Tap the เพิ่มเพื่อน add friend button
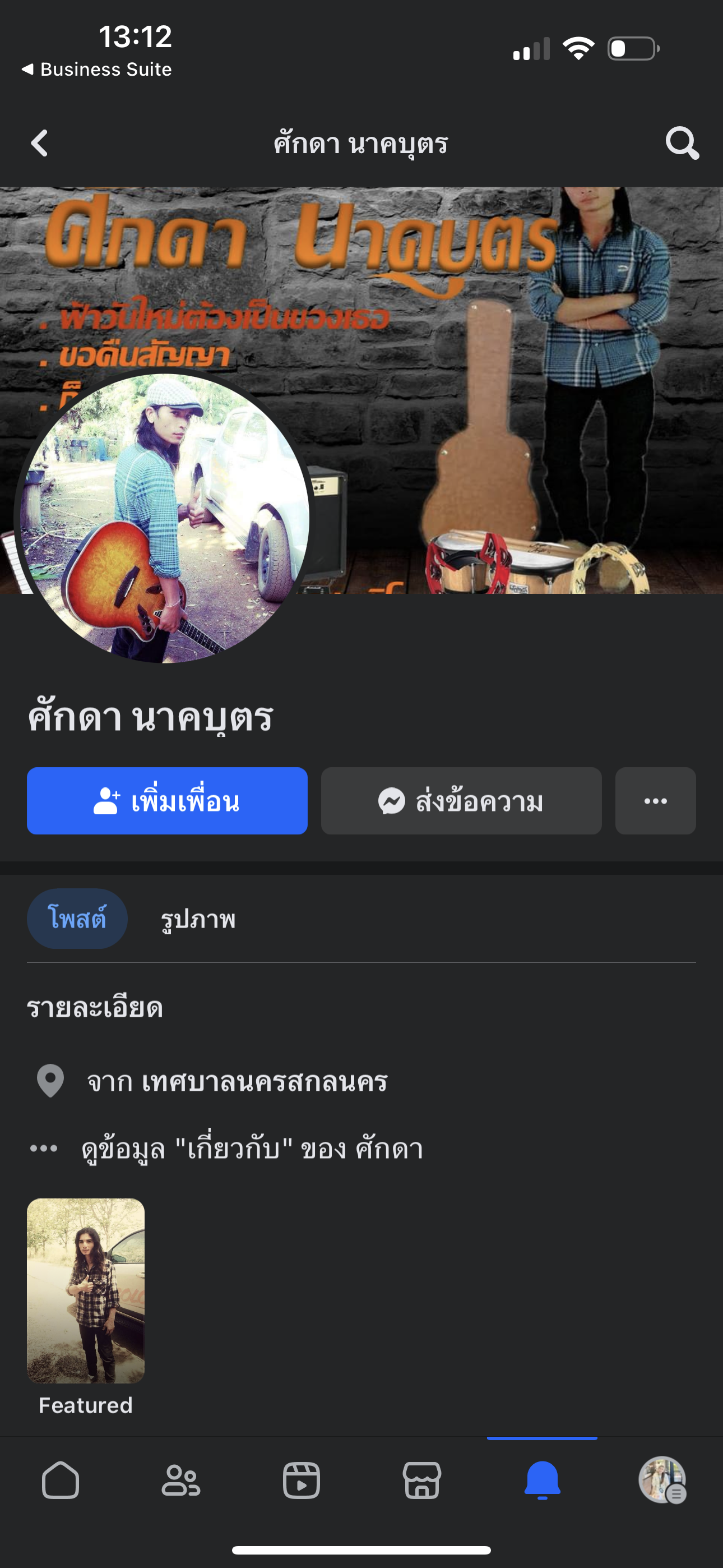This screenshot has height=1568, width=723. [167, 800]
